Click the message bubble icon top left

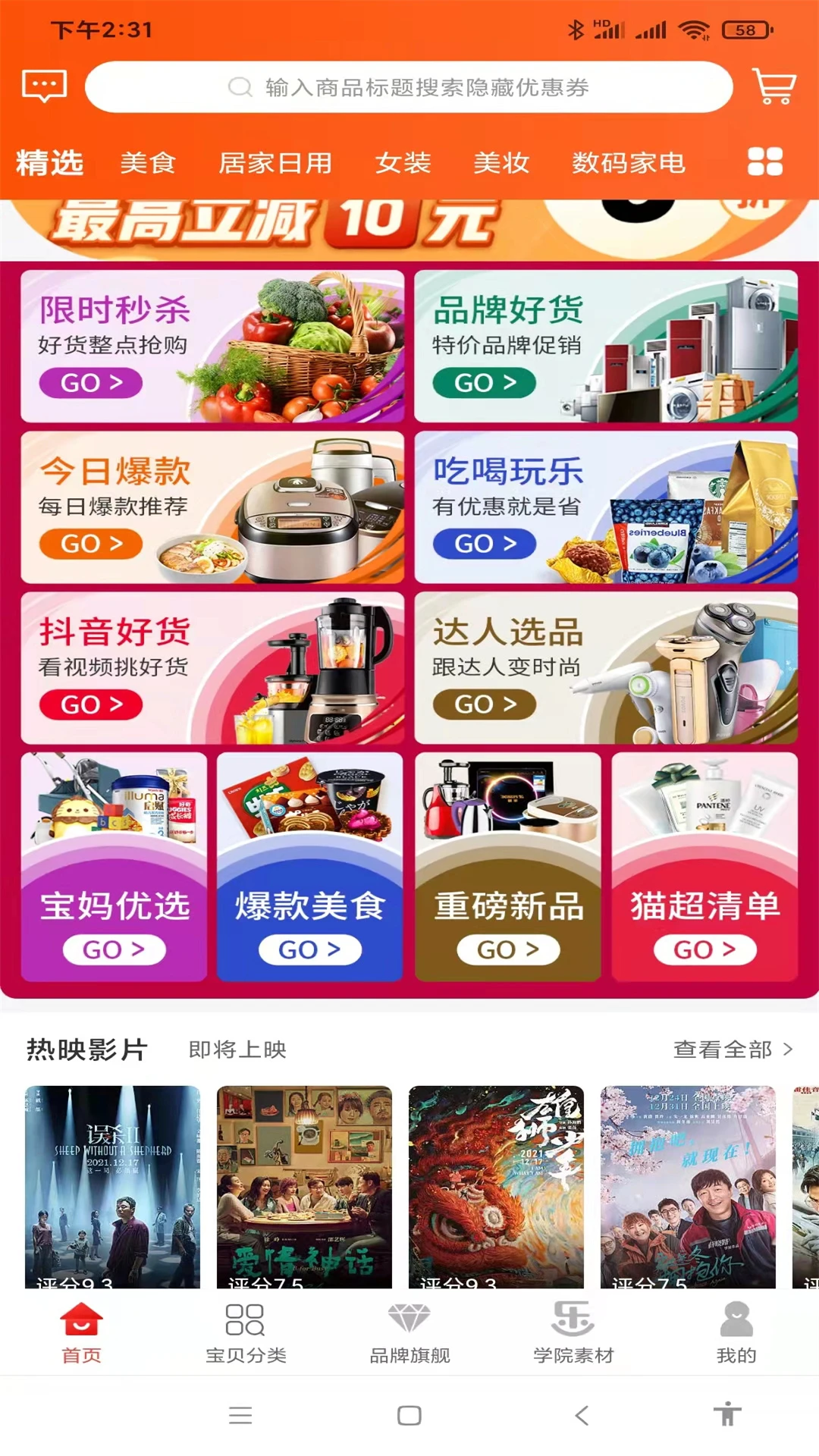[x=44, y=85]
